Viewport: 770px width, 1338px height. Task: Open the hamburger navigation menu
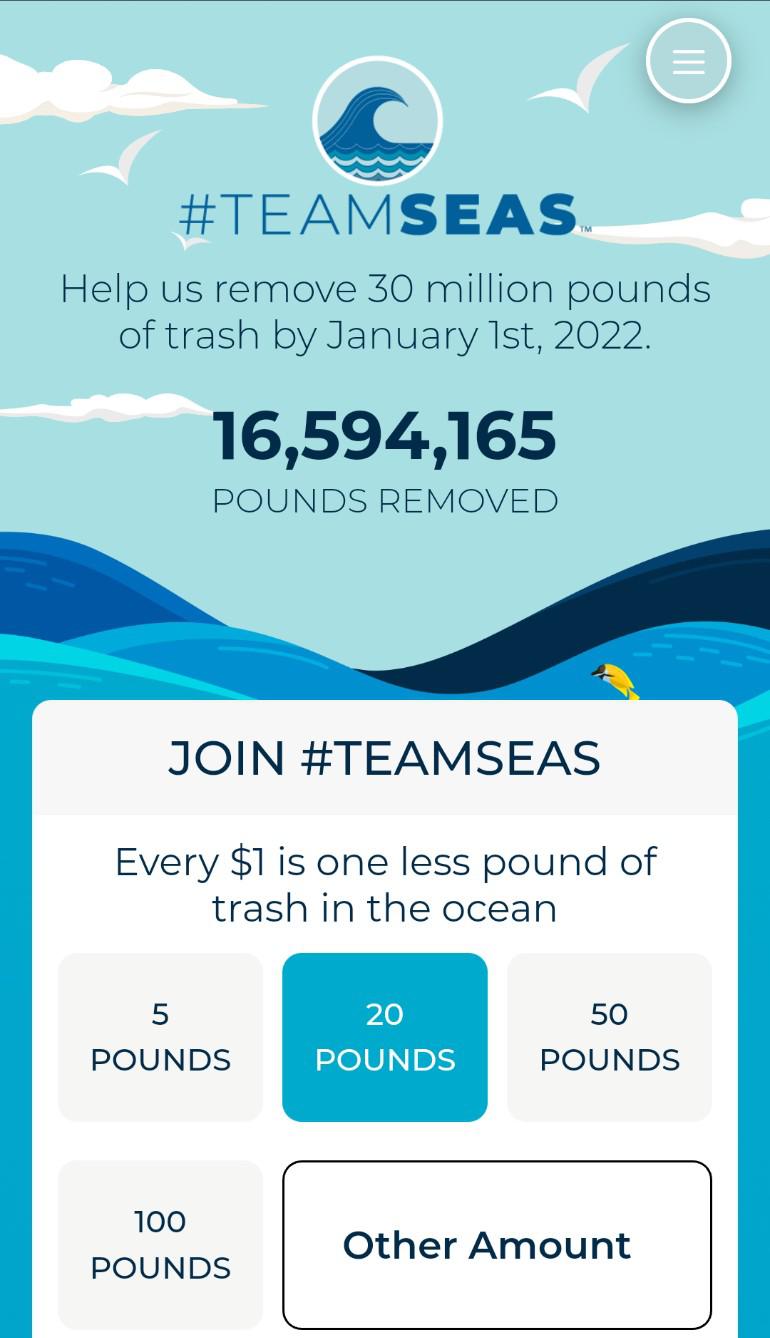(x=688, y=60)
